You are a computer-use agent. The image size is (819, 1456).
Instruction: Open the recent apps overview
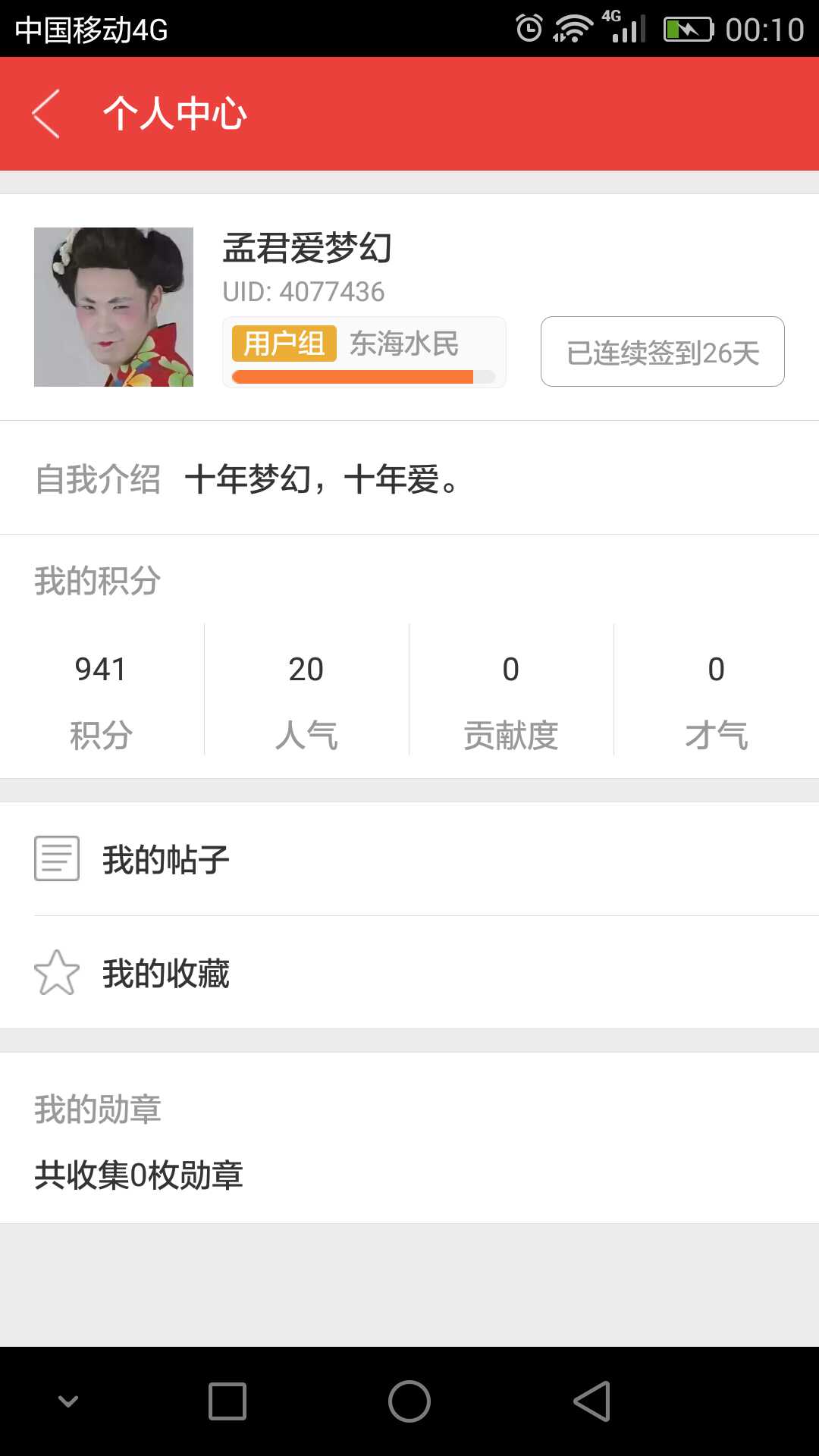[x=227, y=1401]
